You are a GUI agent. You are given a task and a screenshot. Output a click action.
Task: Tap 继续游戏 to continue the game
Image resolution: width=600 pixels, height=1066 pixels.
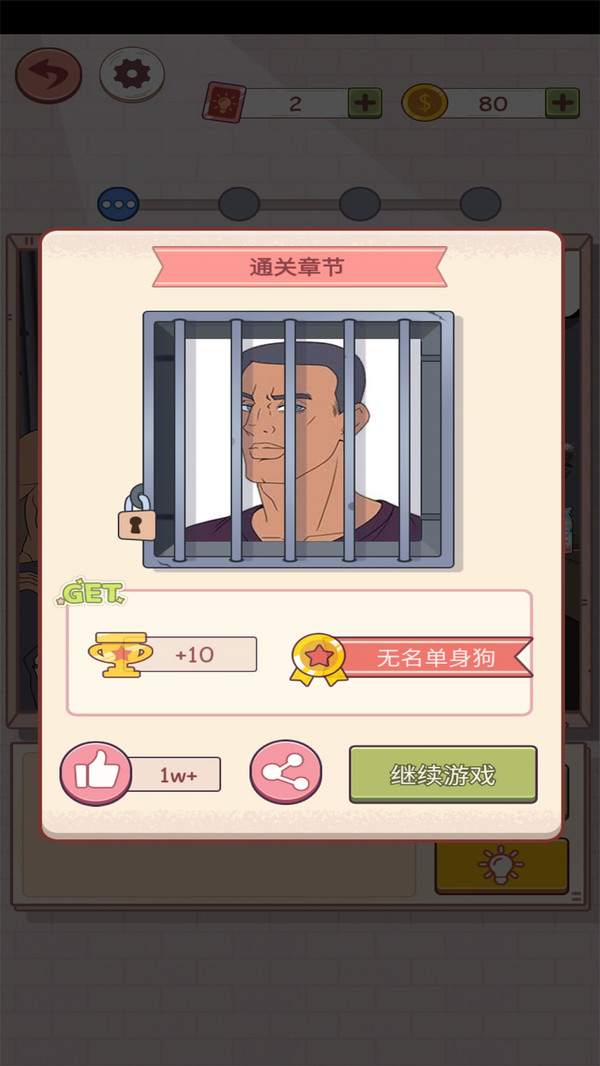(443, 774)
